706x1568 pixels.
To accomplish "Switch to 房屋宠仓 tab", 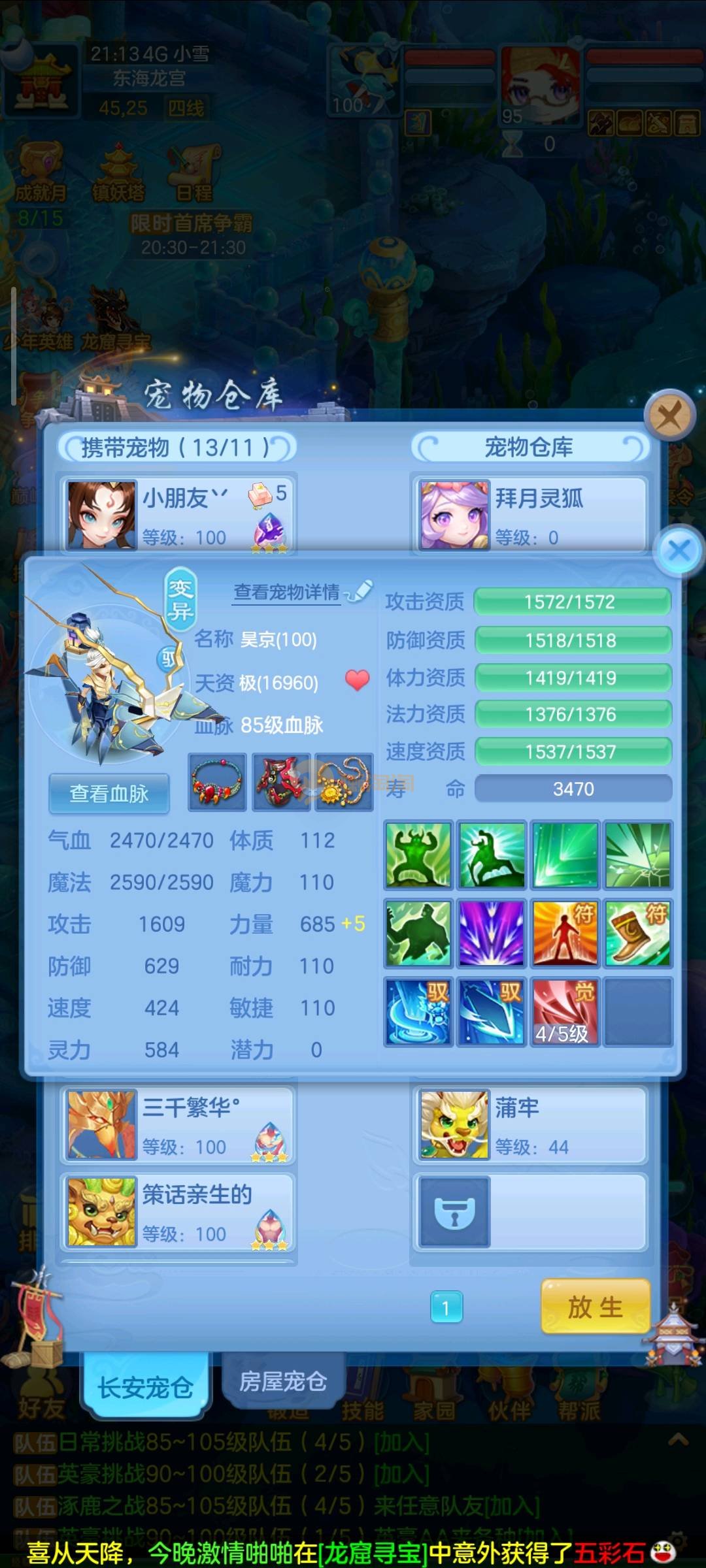I will click(282, 1381).
